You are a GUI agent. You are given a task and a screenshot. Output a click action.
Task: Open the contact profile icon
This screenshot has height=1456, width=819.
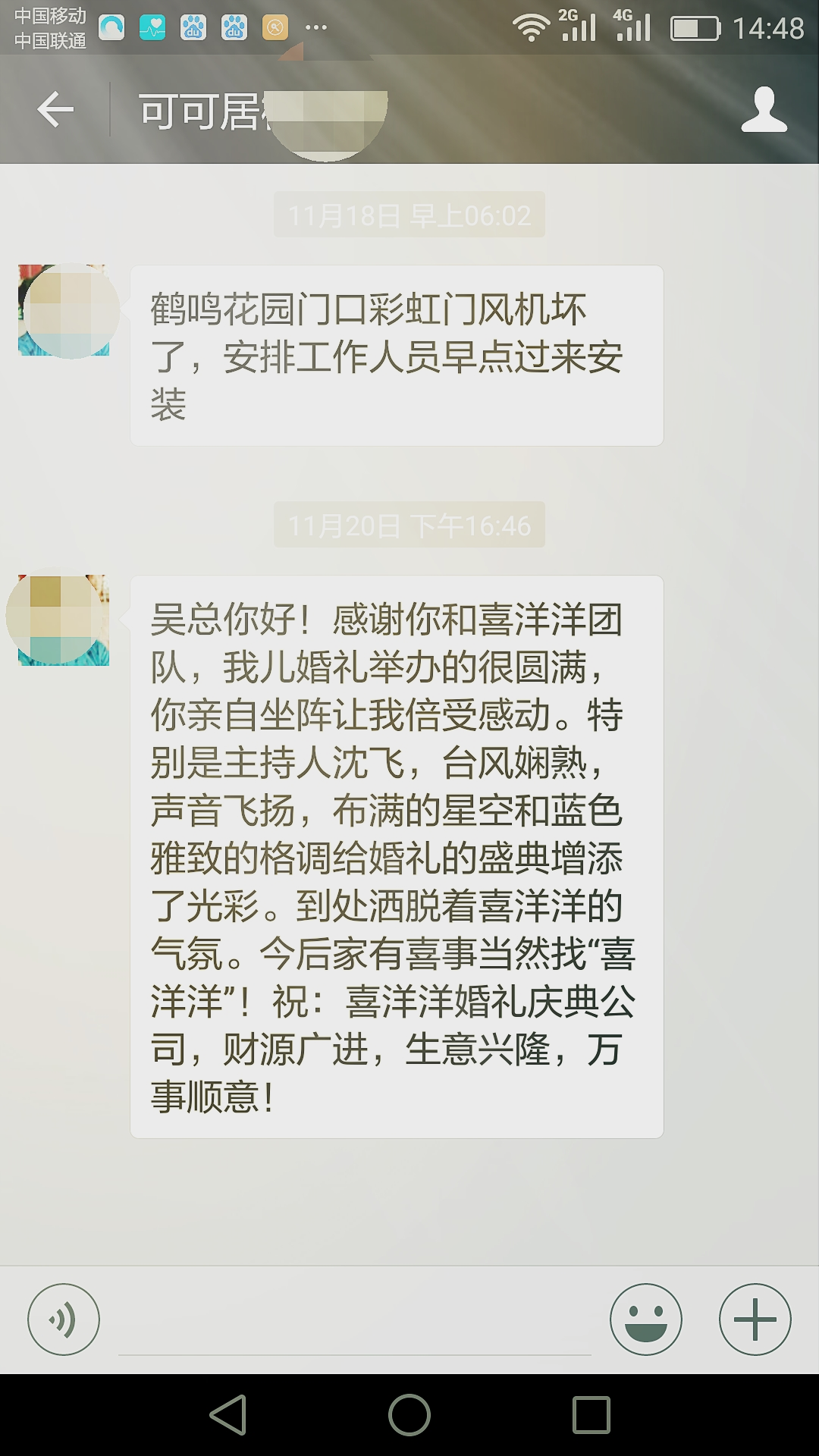(764, 110)
